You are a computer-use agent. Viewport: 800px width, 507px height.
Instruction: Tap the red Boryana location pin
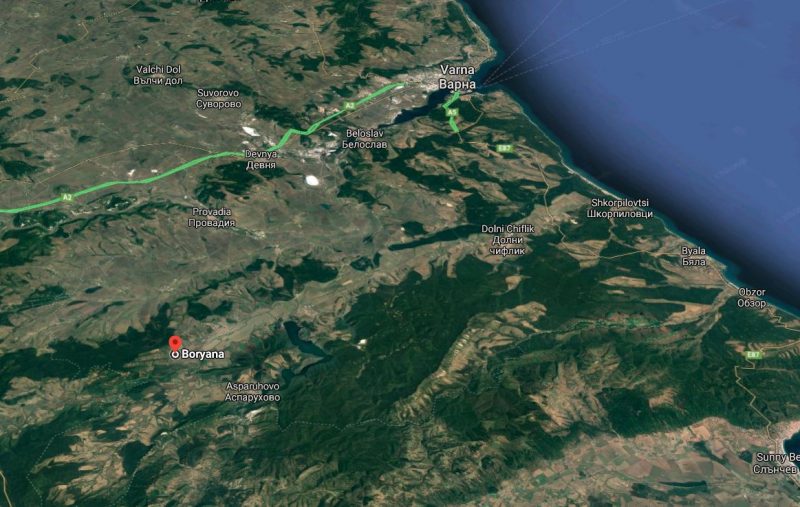[174, 345]
